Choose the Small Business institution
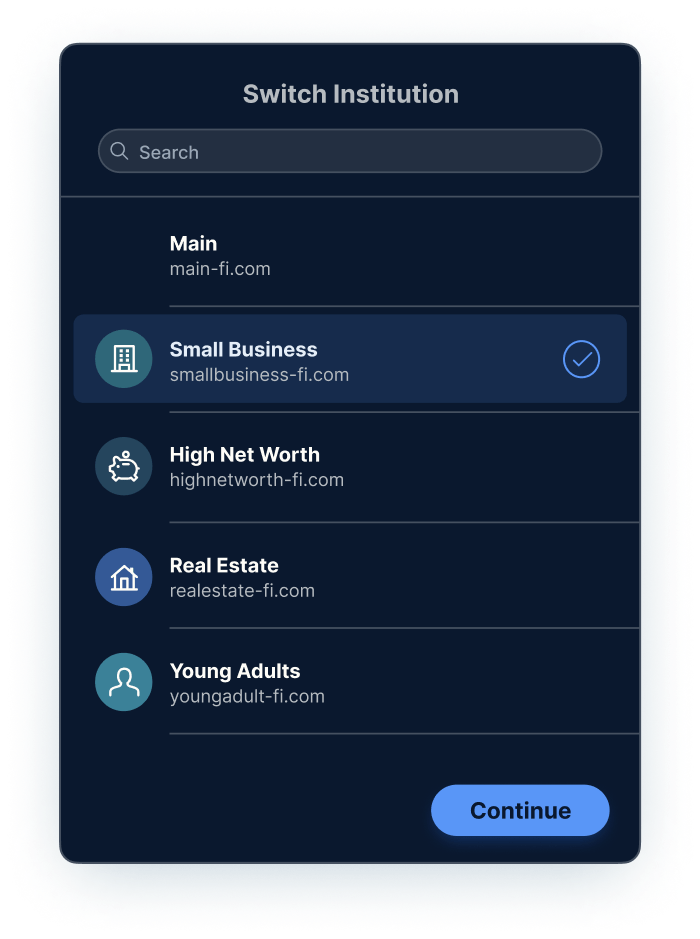This screenshot has height=939, width=700. (x=350, y=361)
